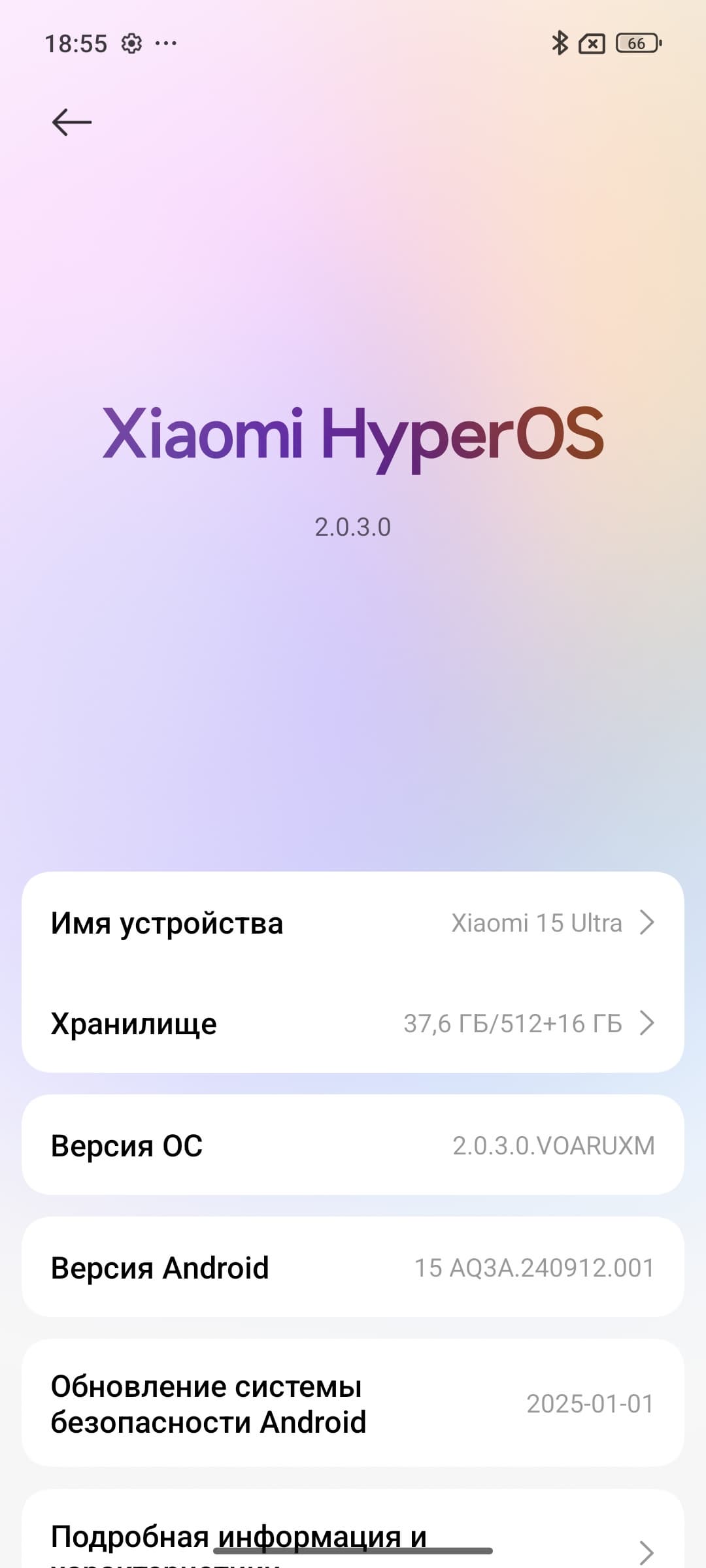Open the Хранилище storage details
The image size is (706, 1568).
353,1023
